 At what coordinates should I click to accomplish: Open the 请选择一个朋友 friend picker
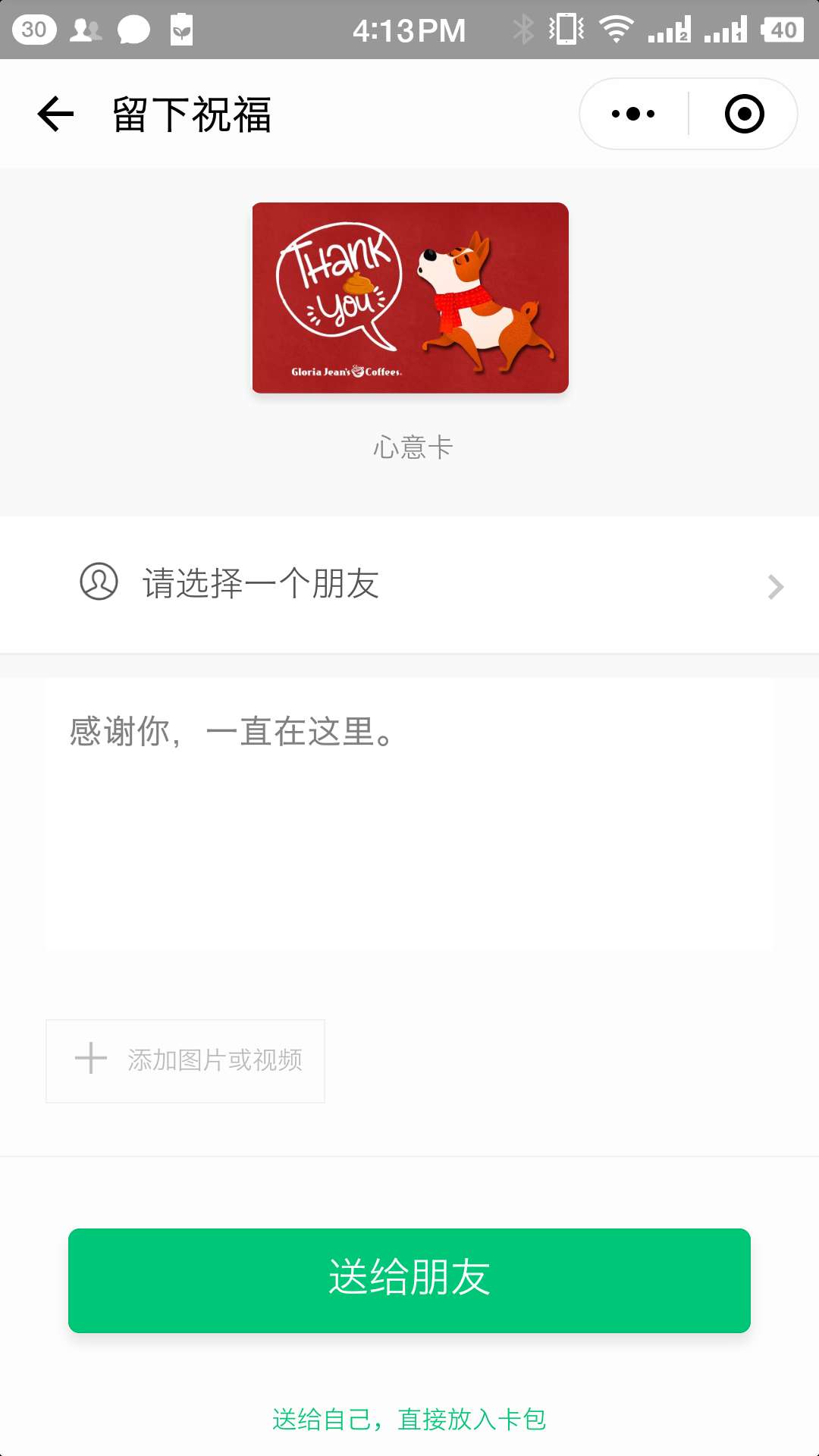pos(409,584)
